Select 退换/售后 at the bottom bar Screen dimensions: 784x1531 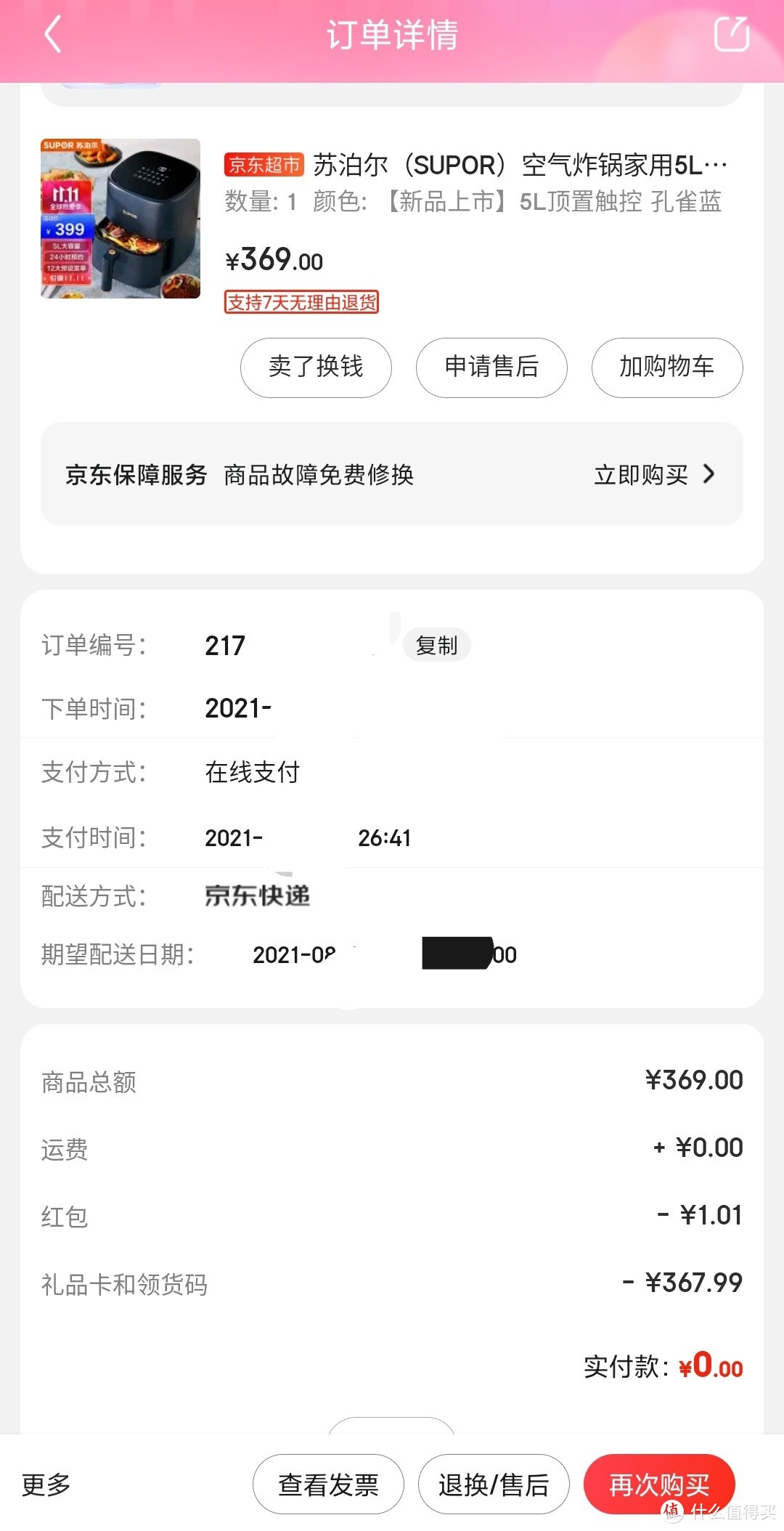493,1485
